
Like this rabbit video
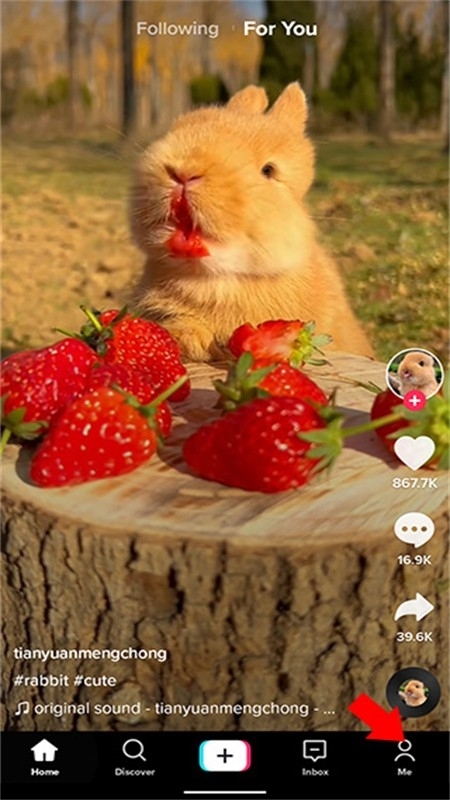[414, 453]
